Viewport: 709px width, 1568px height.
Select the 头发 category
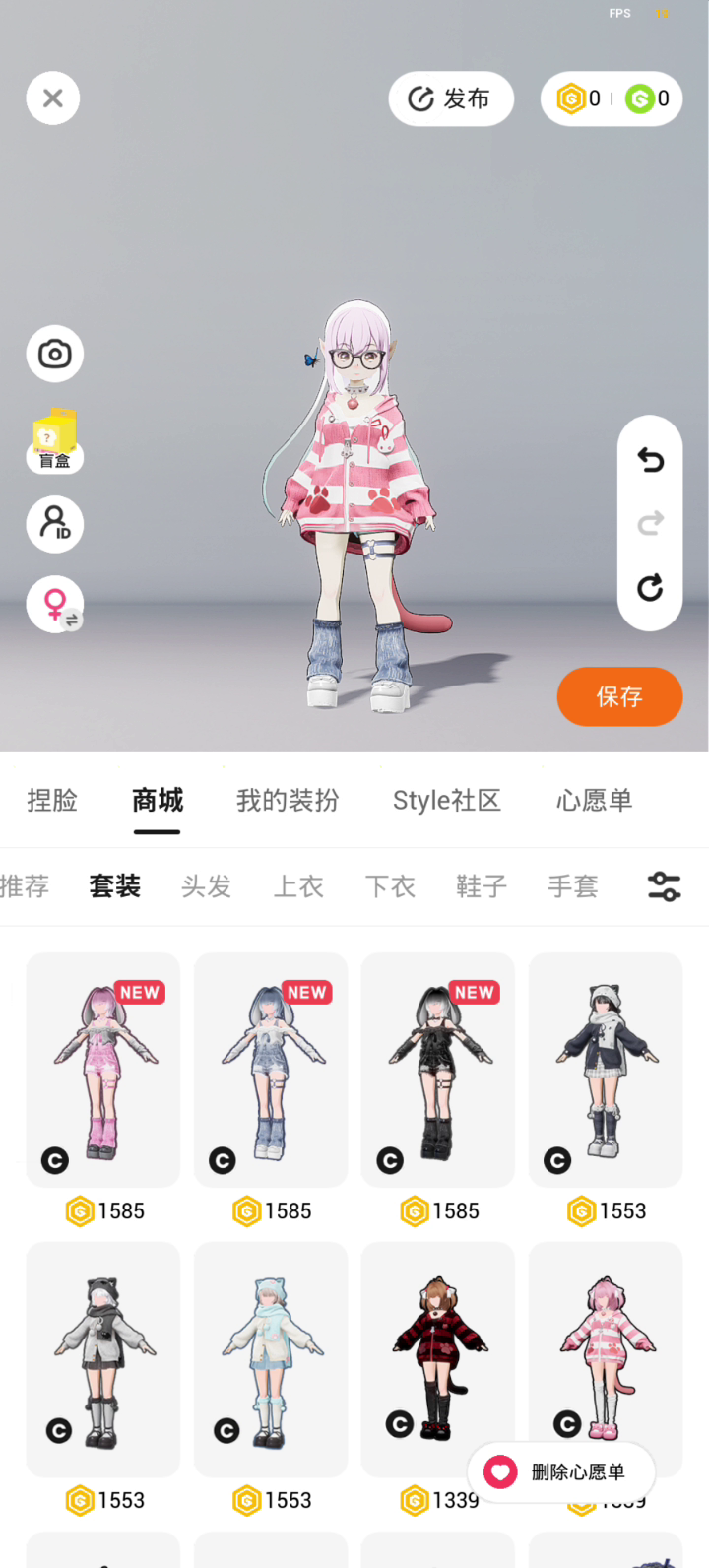pos(207,886)
